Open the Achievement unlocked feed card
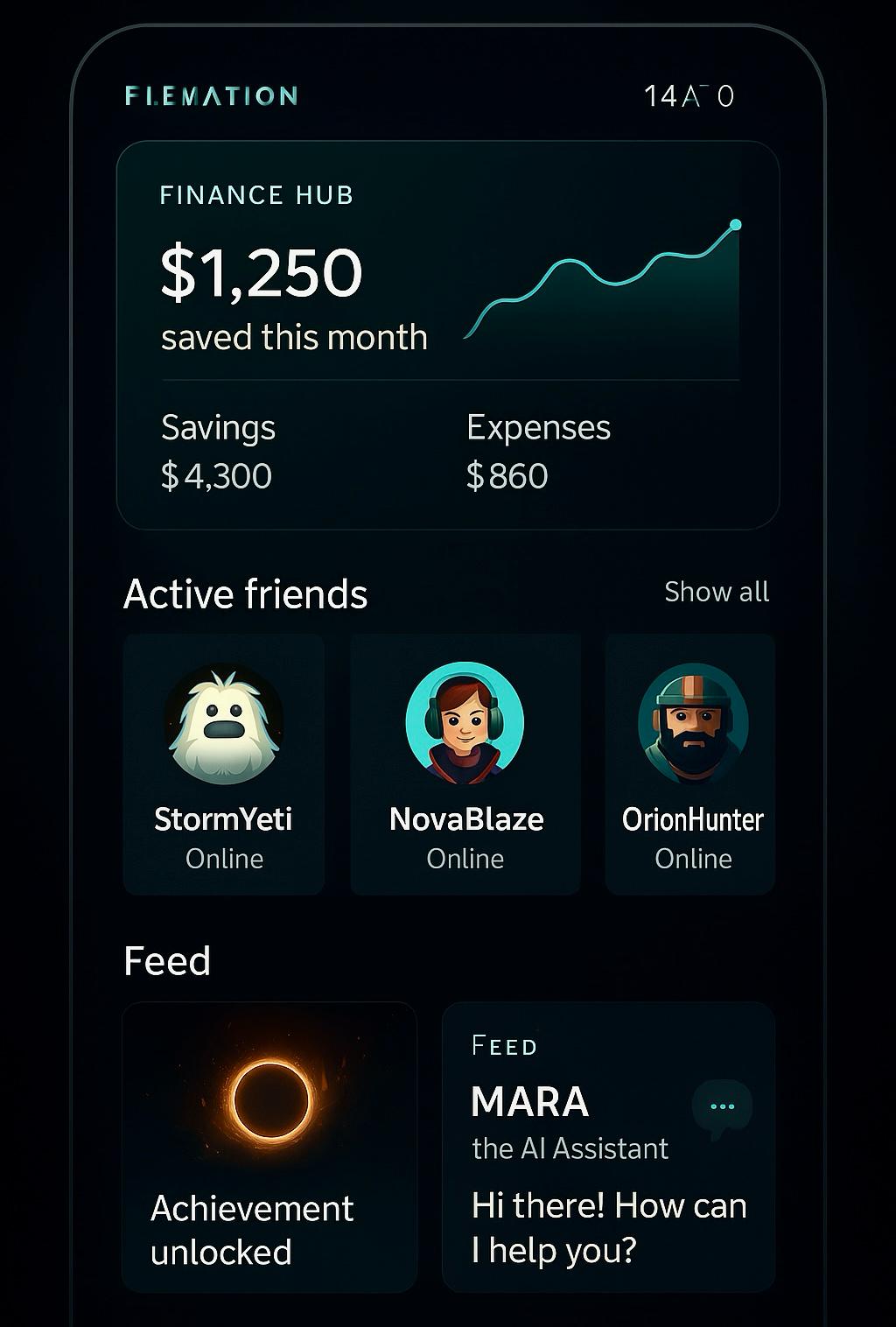896x1327 pixels. pos(269,1147)
